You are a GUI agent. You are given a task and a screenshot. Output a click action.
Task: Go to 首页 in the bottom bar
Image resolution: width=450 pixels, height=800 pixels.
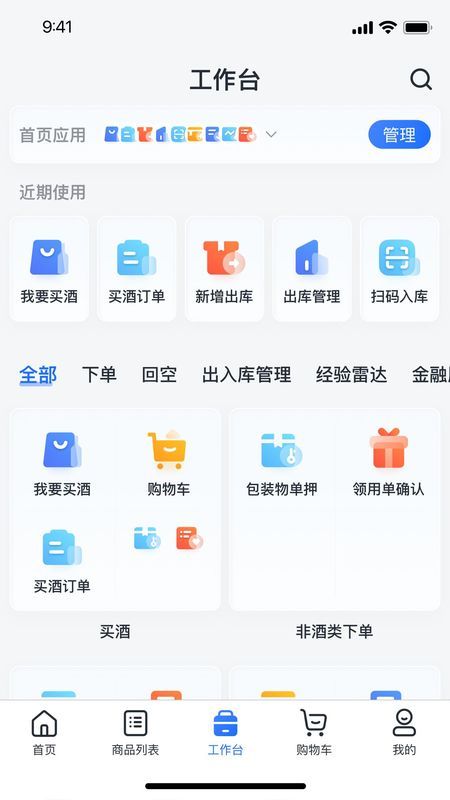coord(44,733)
